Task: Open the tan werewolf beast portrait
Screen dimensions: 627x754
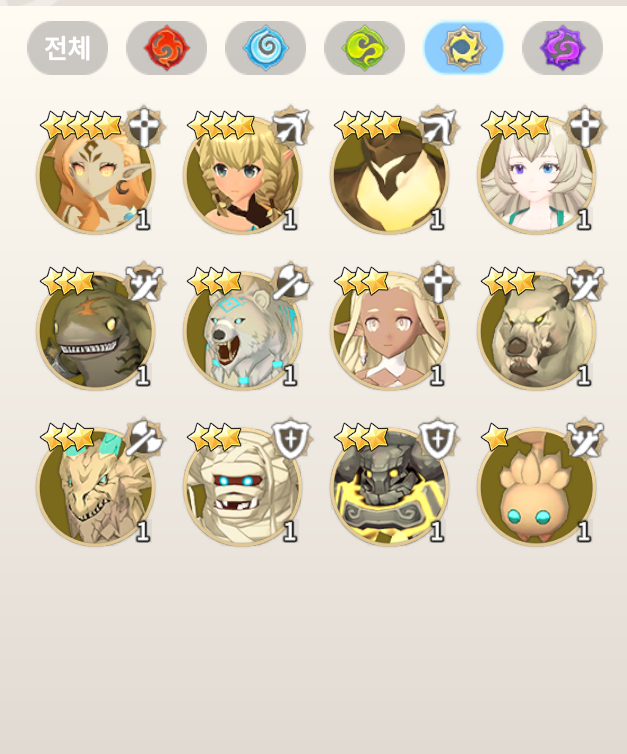Action: [x=536, y=332]
